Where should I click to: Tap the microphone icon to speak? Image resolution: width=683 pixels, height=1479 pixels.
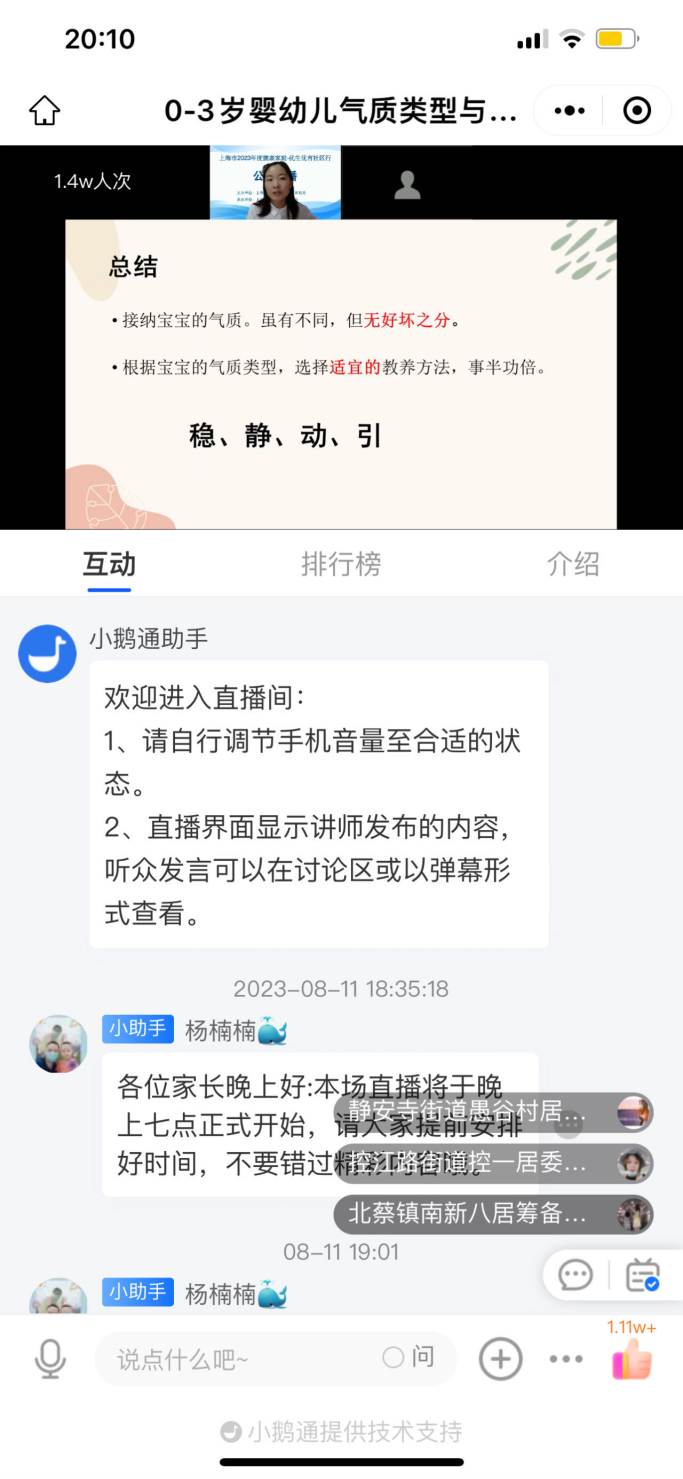coord(49,1359)
